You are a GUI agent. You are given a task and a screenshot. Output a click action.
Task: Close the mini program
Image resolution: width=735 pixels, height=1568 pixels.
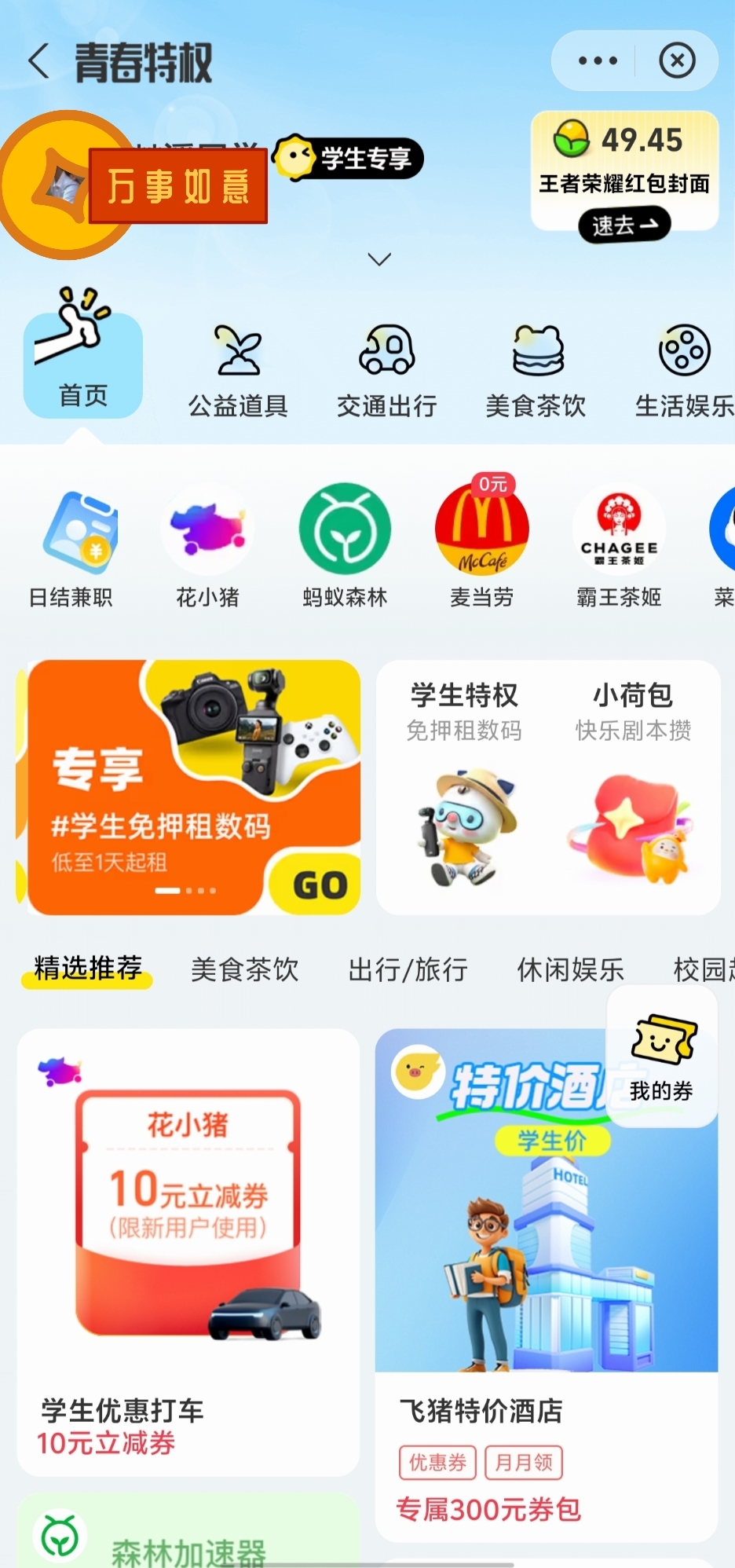[x=677, y=60]
